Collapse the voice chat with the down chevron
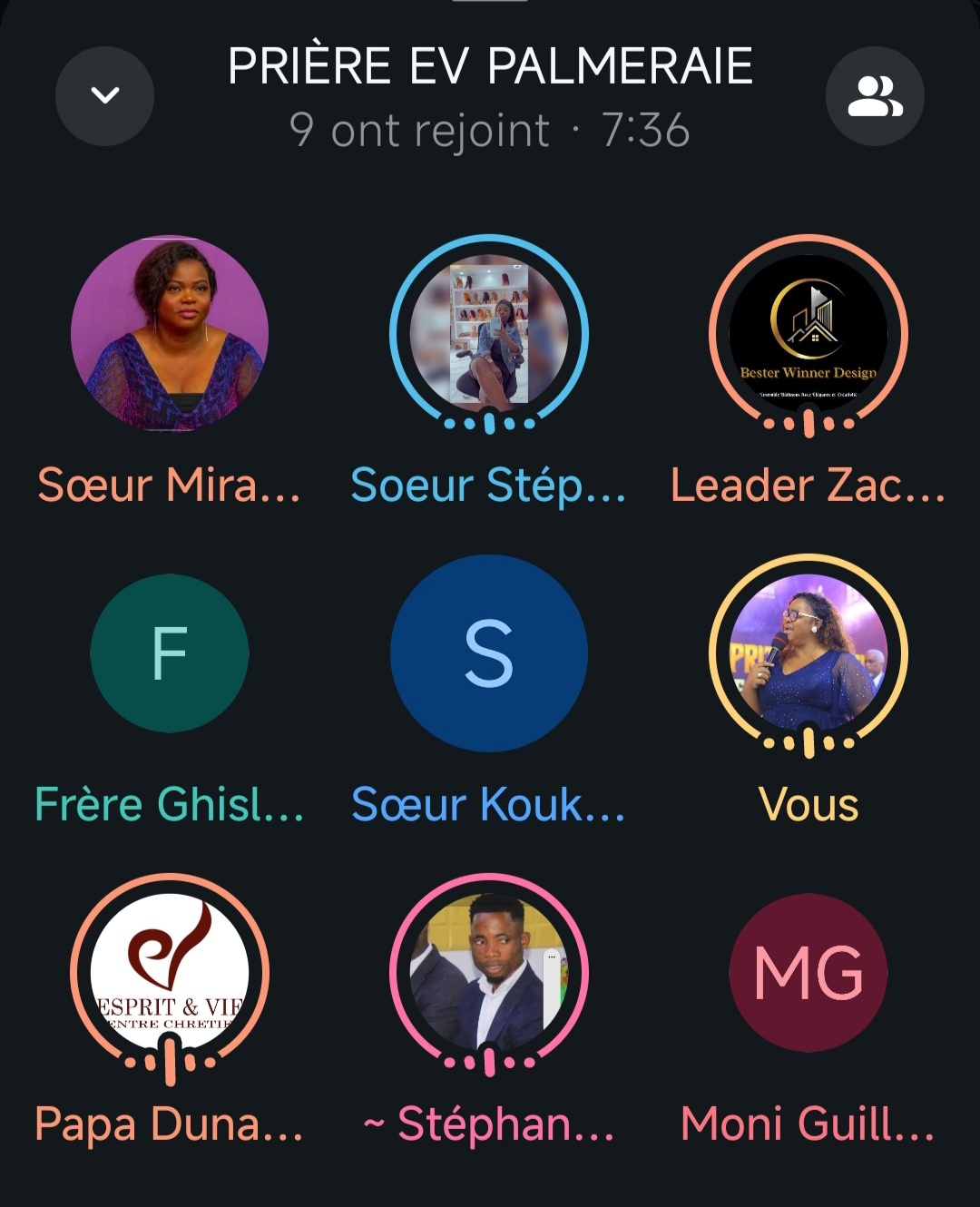Screen dimensions: 980x1207 [105, 95]
